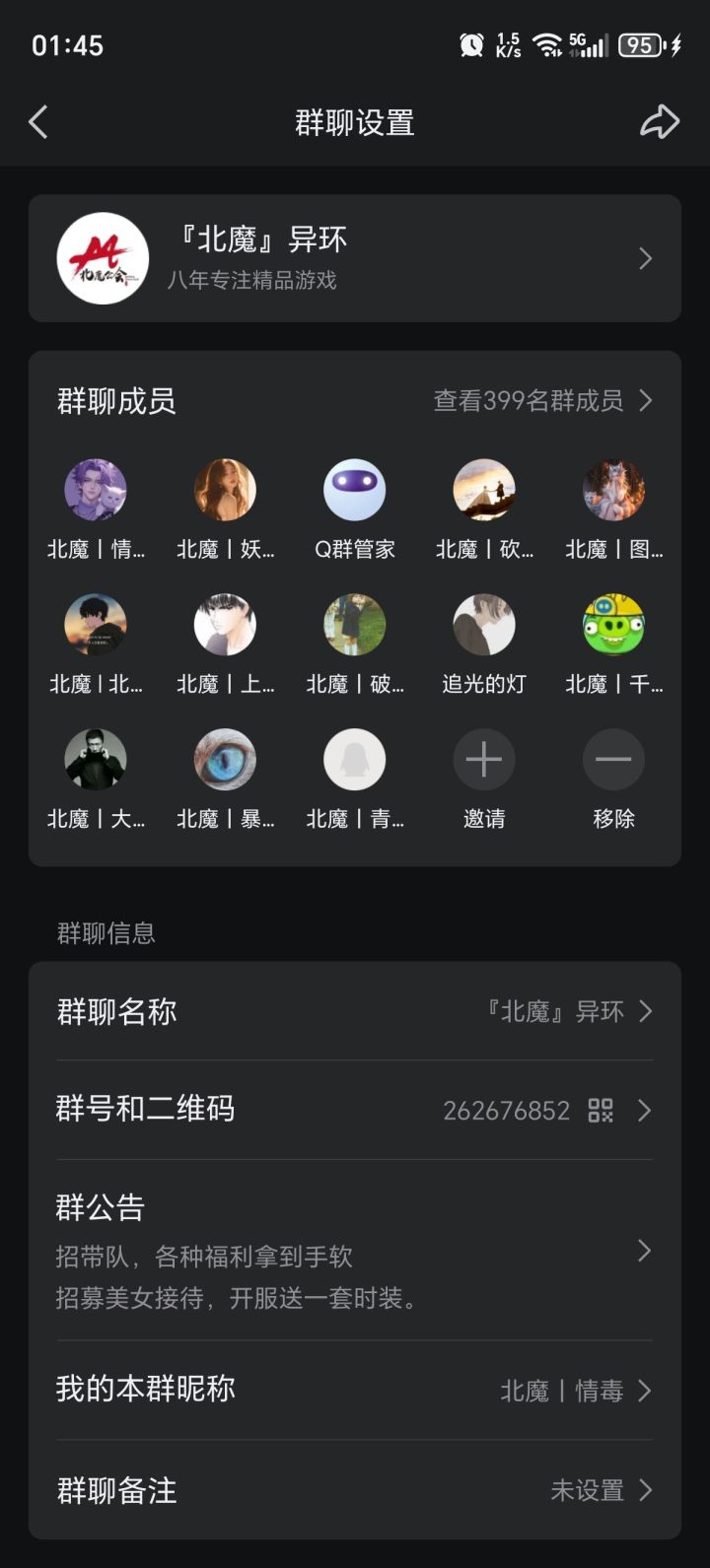
Task: Edit 我的本群昵称
Action: click(x=354, y=1390)
